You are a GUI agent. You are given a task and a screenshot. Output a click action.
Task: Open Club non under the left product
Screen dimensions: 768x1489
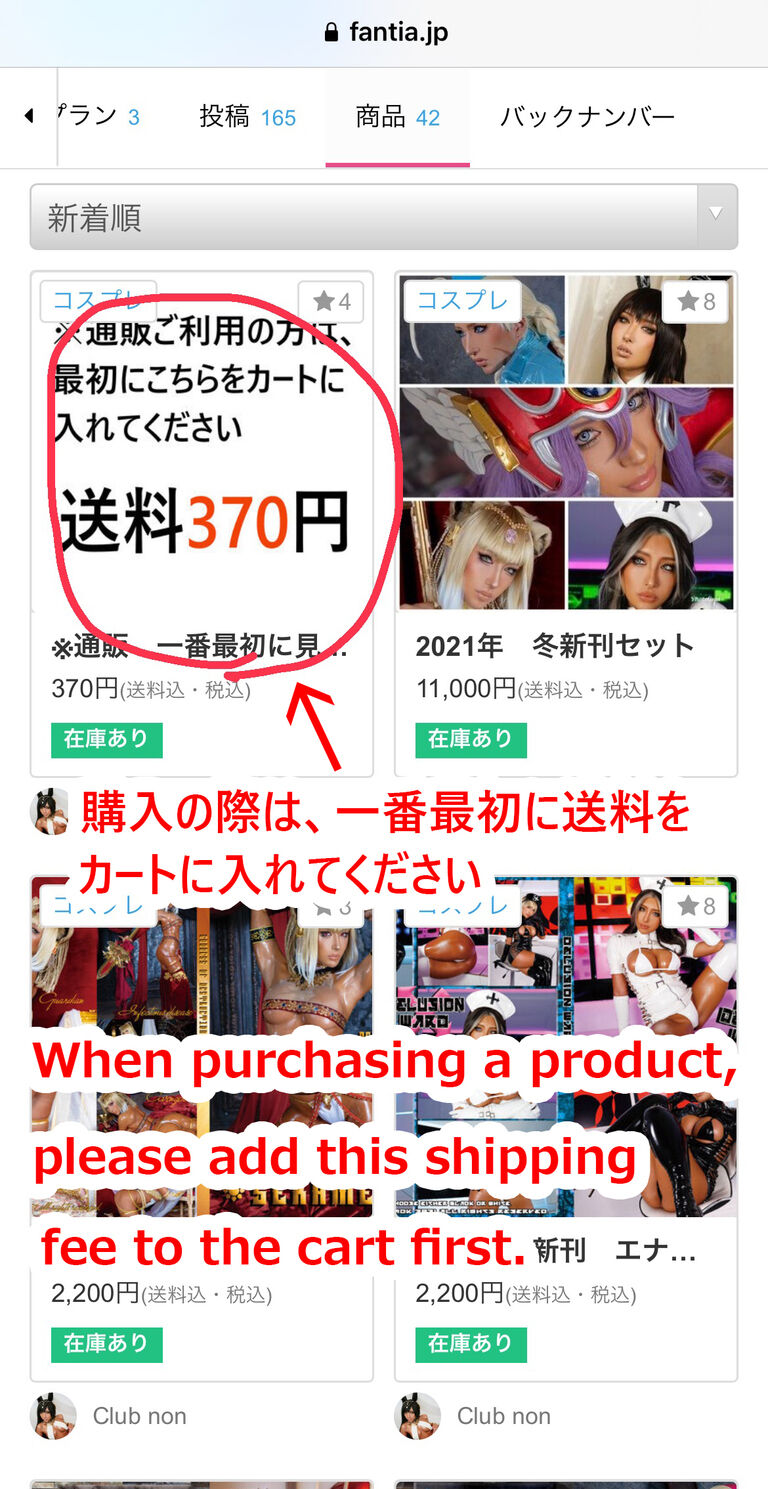point(139,1416)
